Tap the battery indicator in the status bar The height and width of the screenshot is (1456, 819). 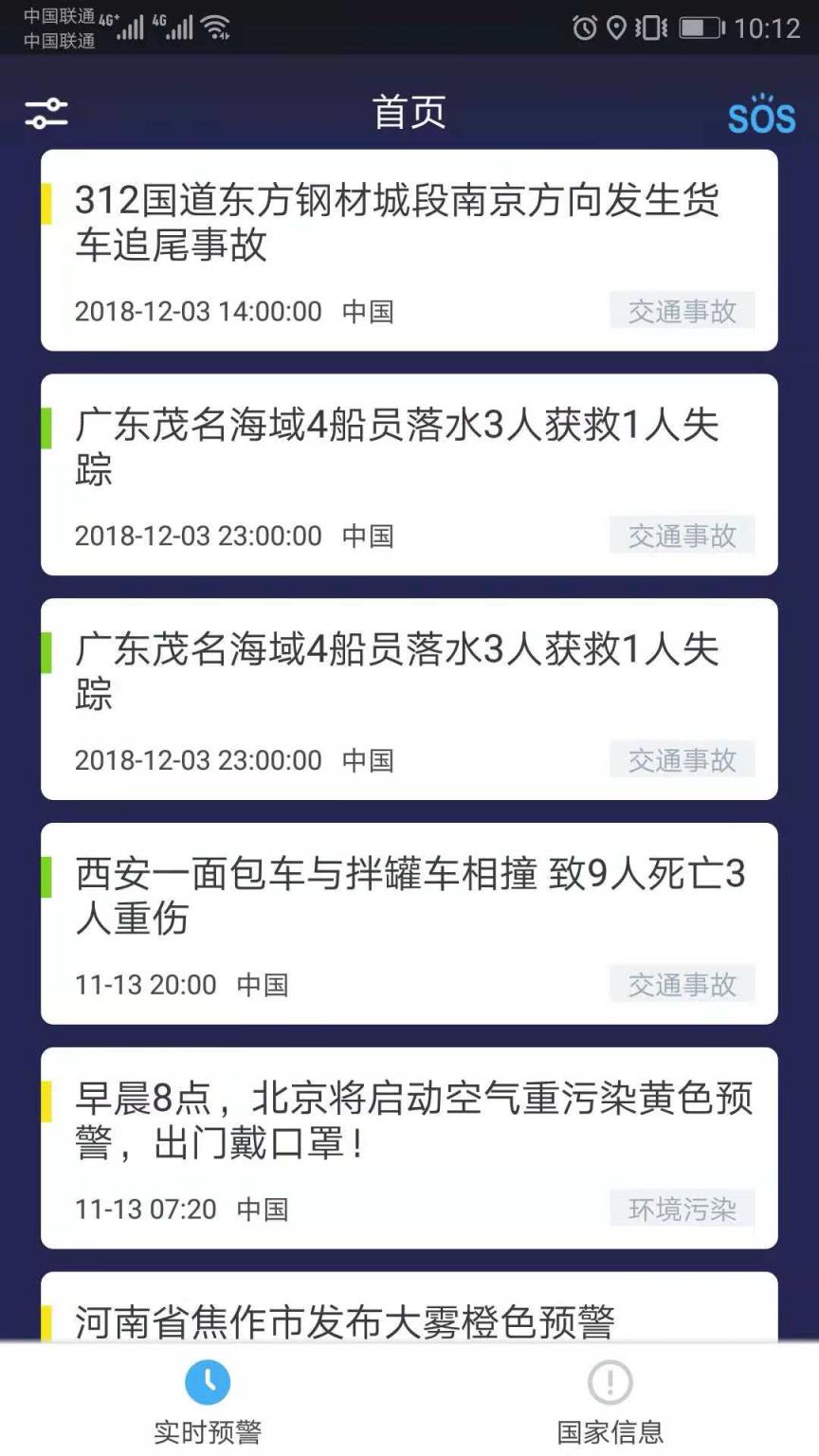coord(701,28)
